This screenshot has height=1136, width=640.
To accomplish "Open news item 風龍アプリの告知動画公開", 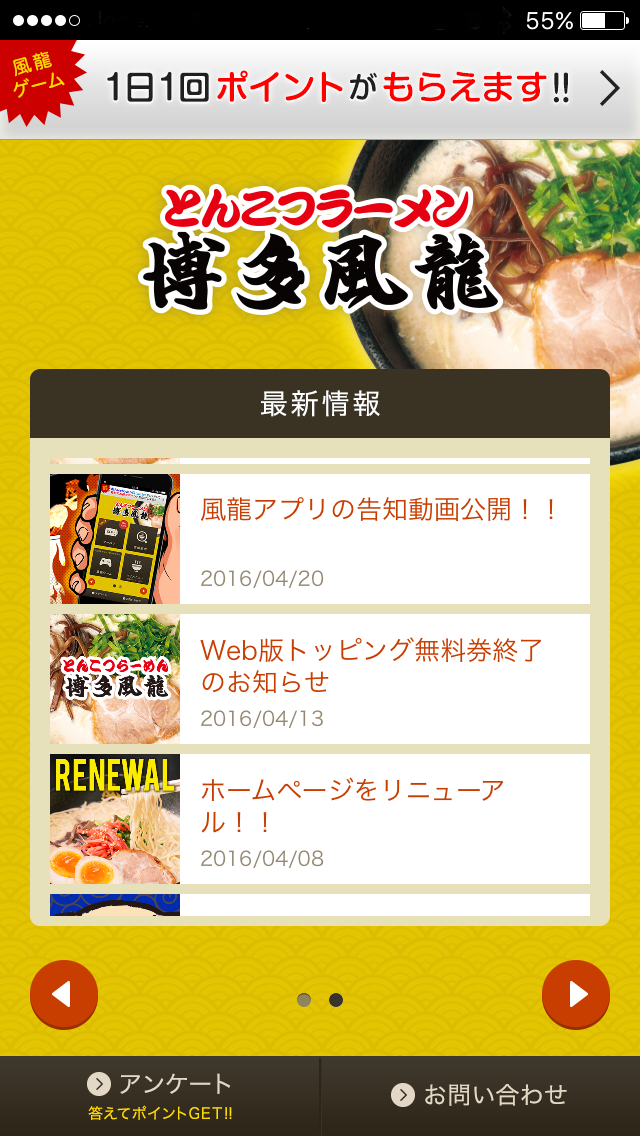I will [320, 539].
